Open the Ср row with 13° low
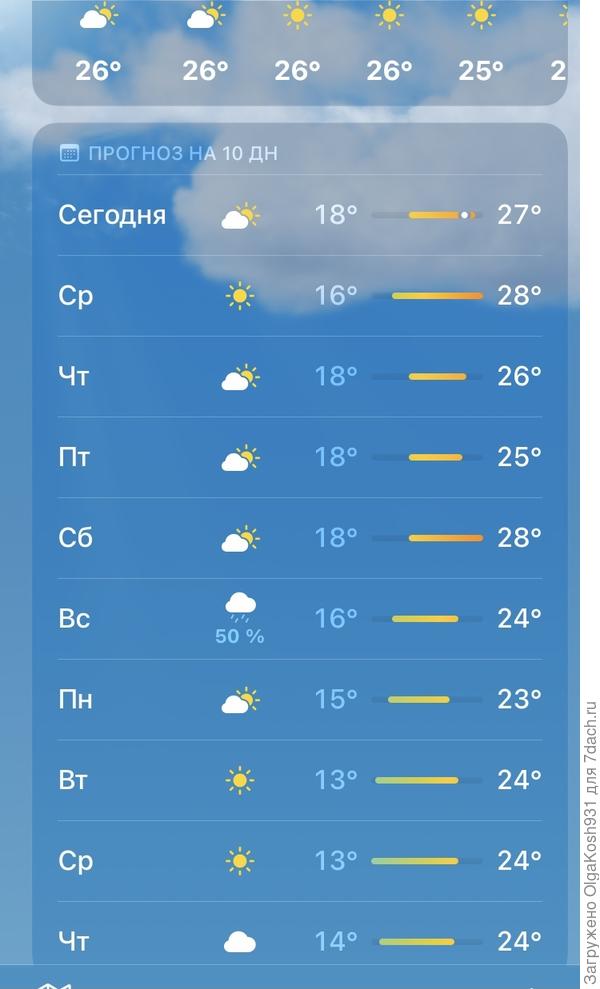This screenshot has height=989, width=600. click(x=300, y=861)
